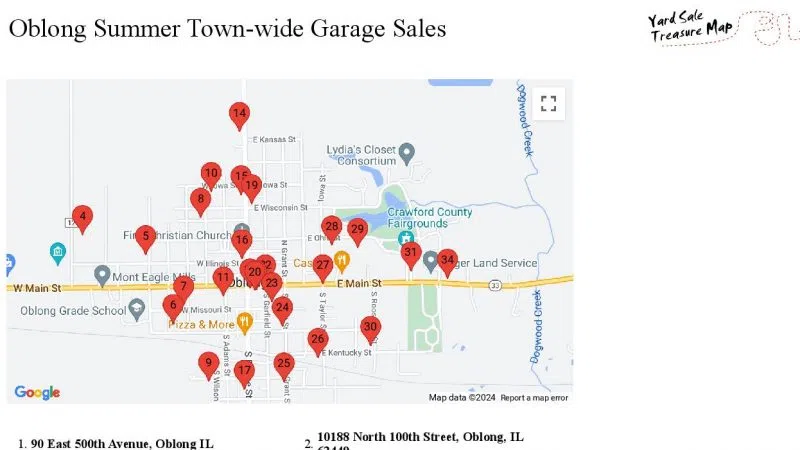
Task: Open sale marker number 5
Action: (x=145, y=237)
